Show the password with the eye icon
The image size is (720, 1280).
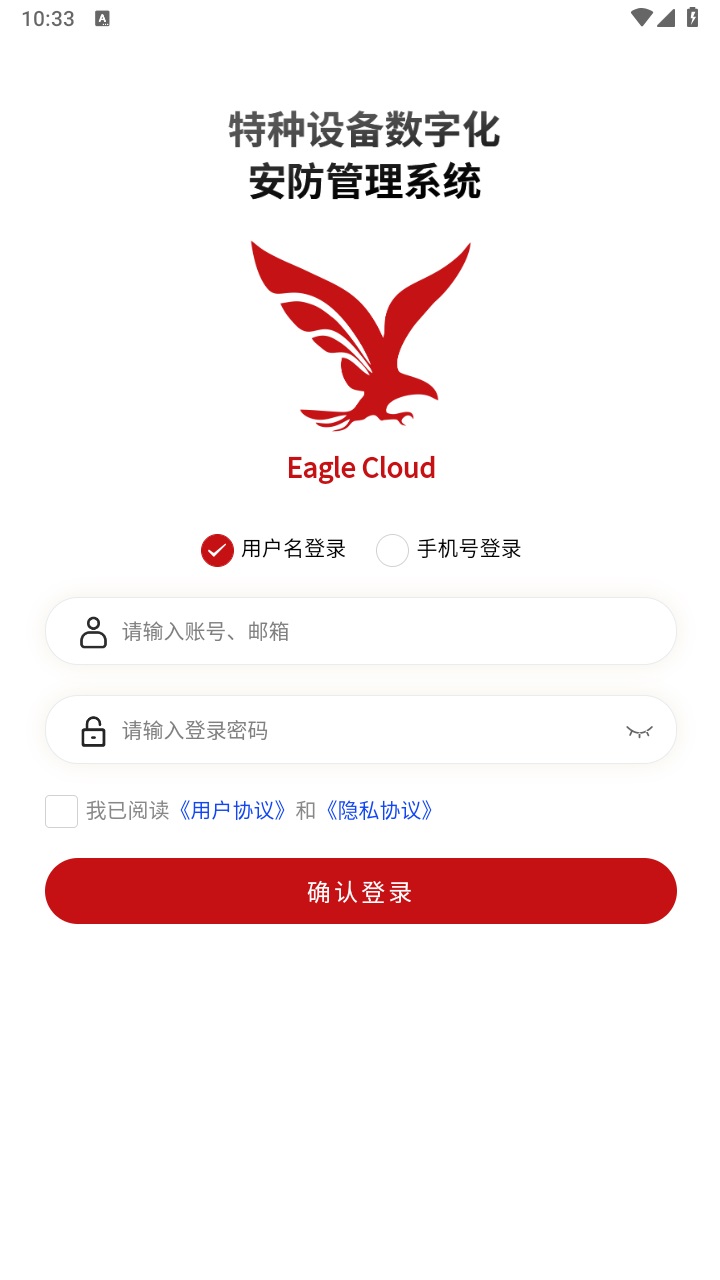641,730
